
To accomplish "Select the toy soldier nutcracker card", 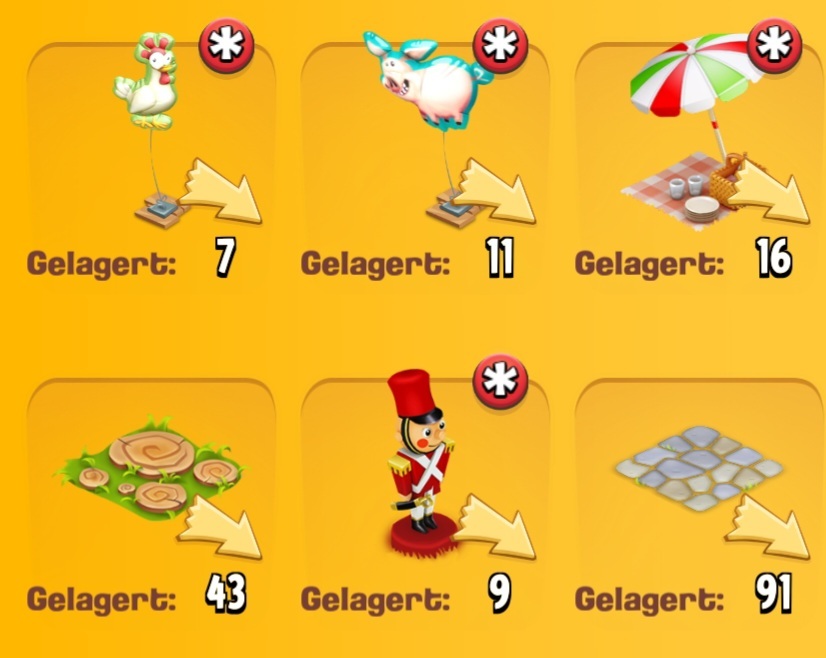I will pyautogui.click(x=424, y=470).
